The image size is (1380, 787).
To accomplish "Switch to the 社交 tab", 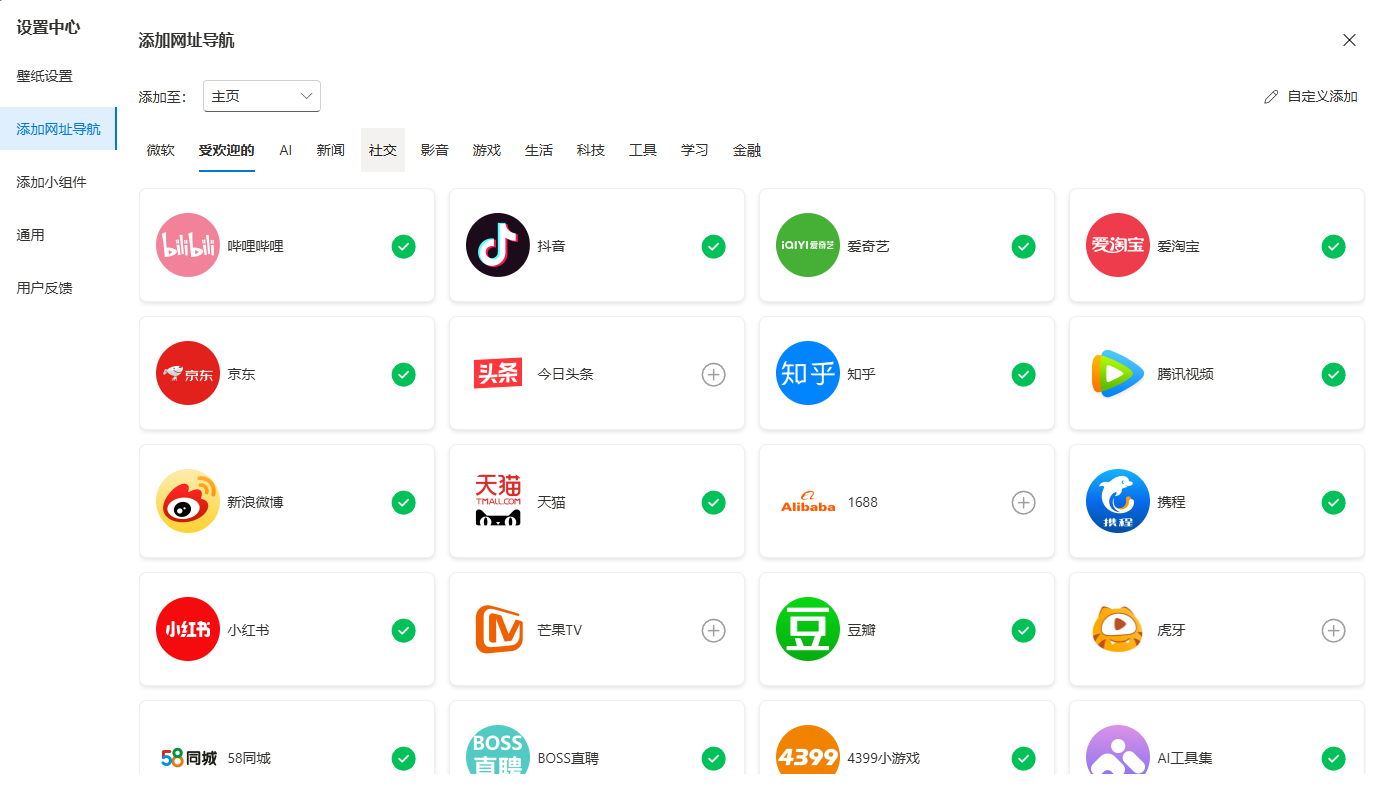I will 383,150.
